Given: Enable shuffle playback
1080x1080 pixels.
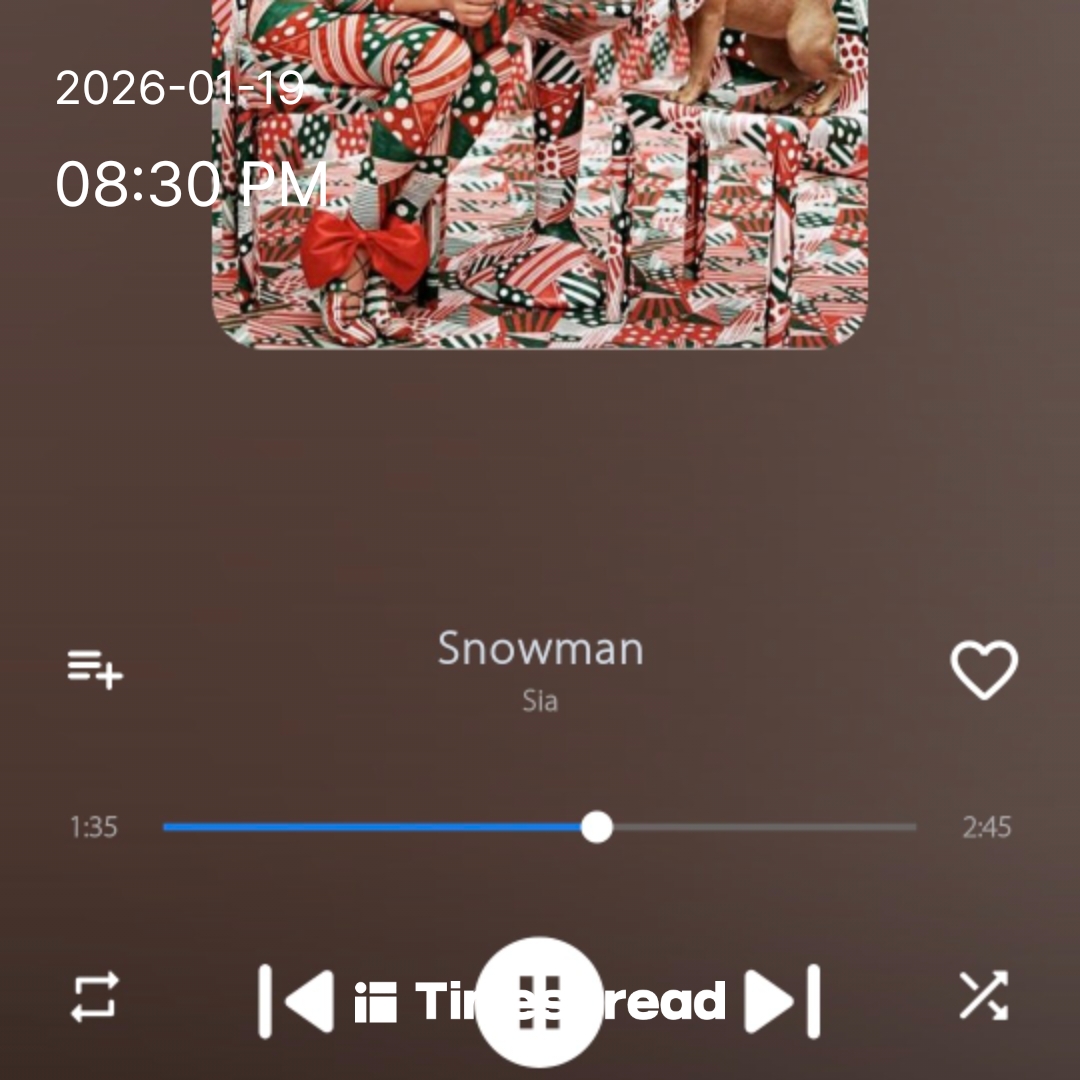Looking at the screenshot, I should point(983,996).
